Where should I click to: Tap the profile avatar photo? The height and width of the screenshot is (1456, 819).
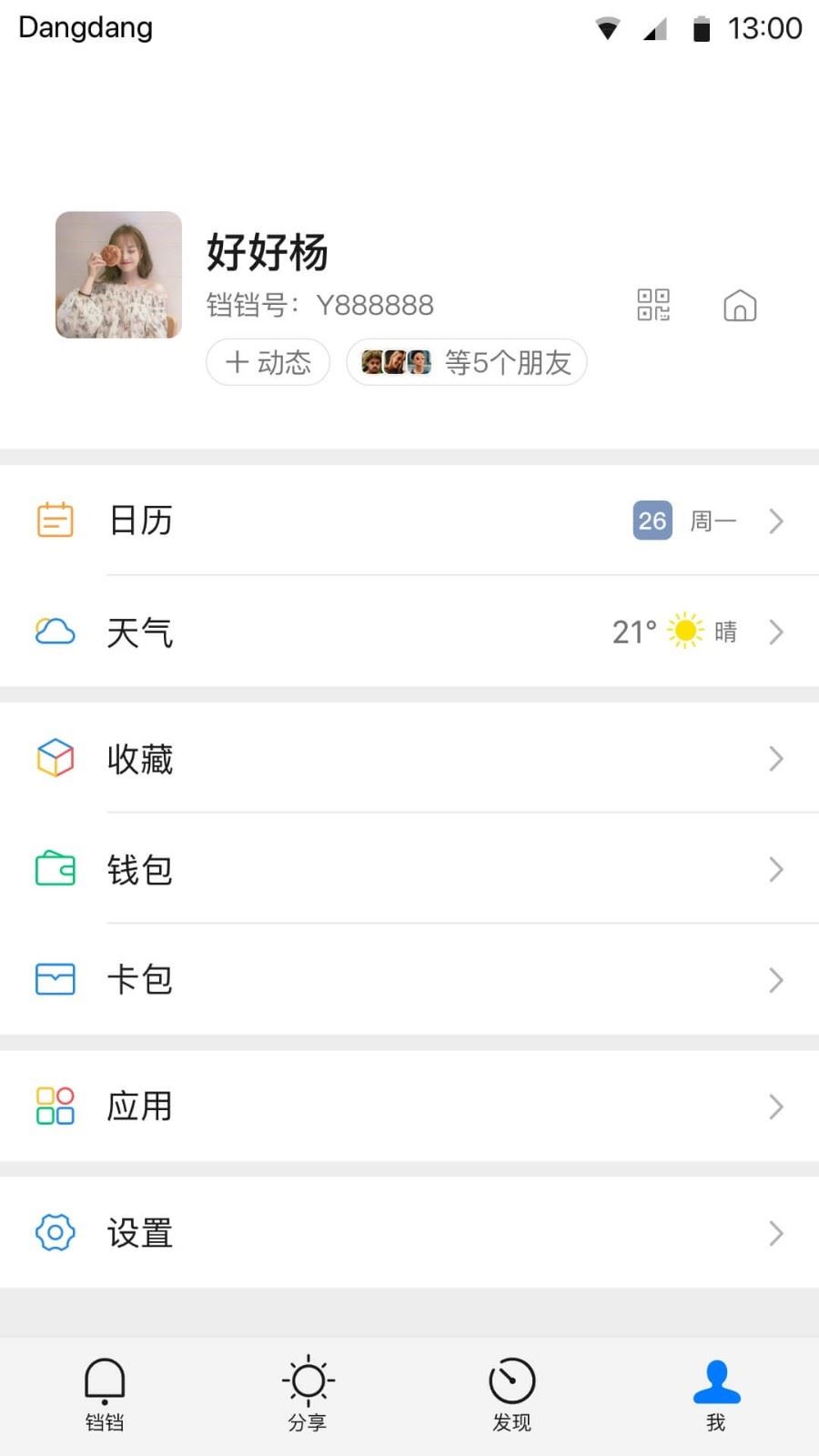tap(118, 275)
